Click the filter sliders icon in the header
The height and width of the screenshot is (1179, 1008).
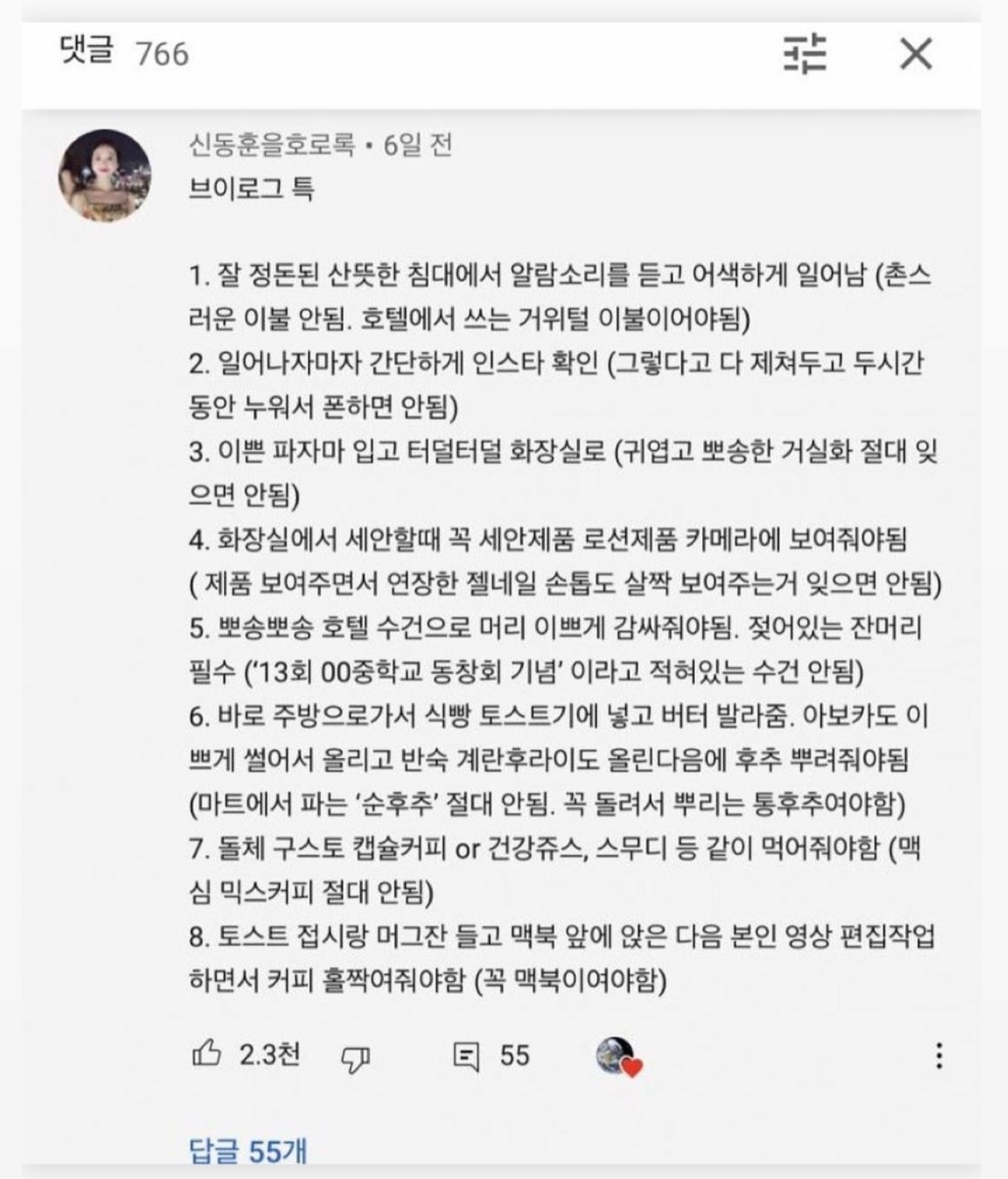[x=806, y=53]
